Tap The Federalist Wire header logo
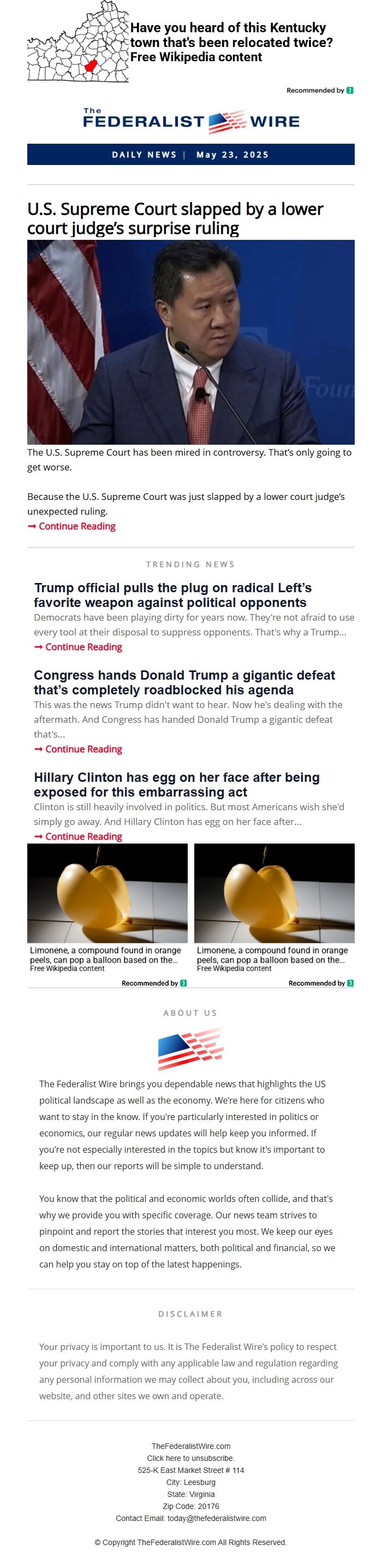The image size is (382, 1568). click(190, 121)
